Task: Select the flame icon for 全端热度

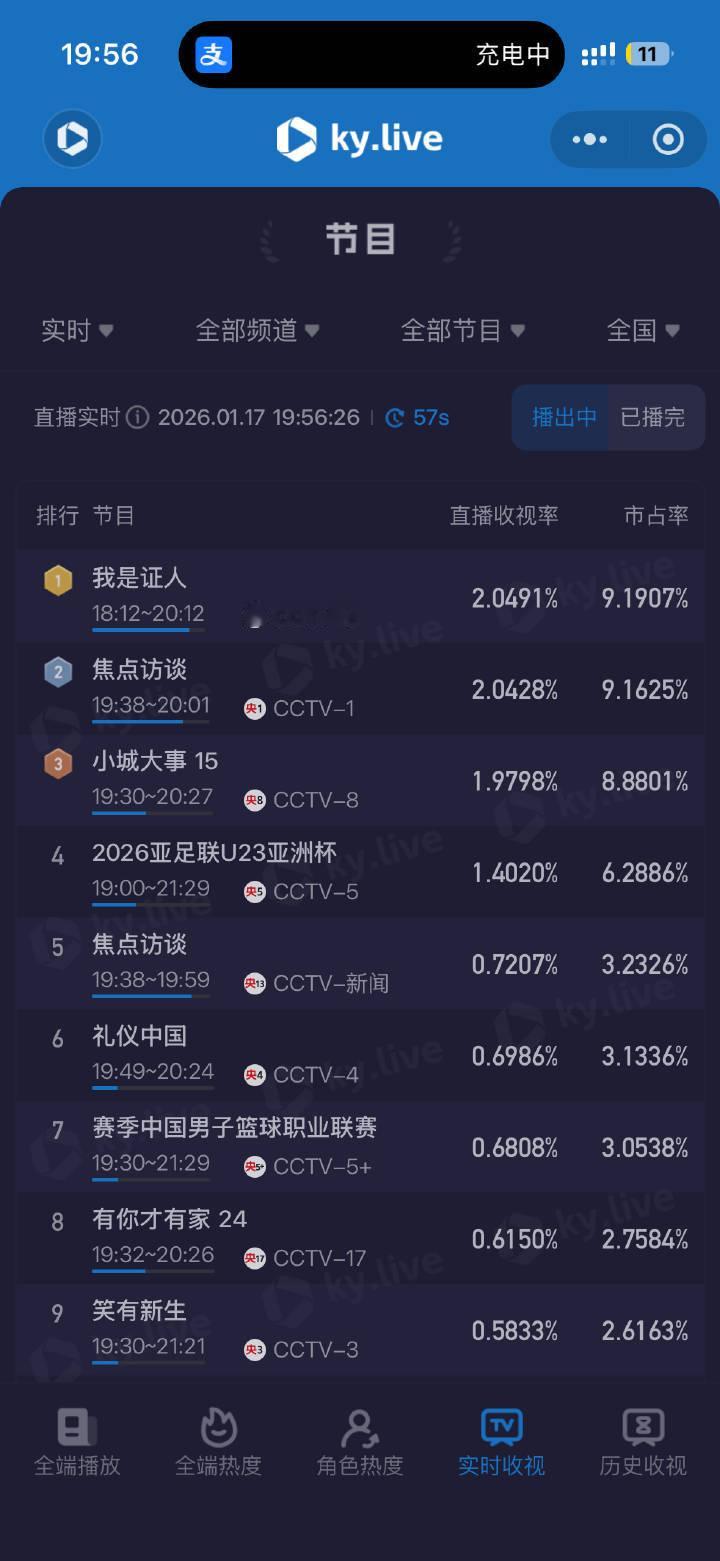Action: pyautogui.click(x=219, y=1427)
